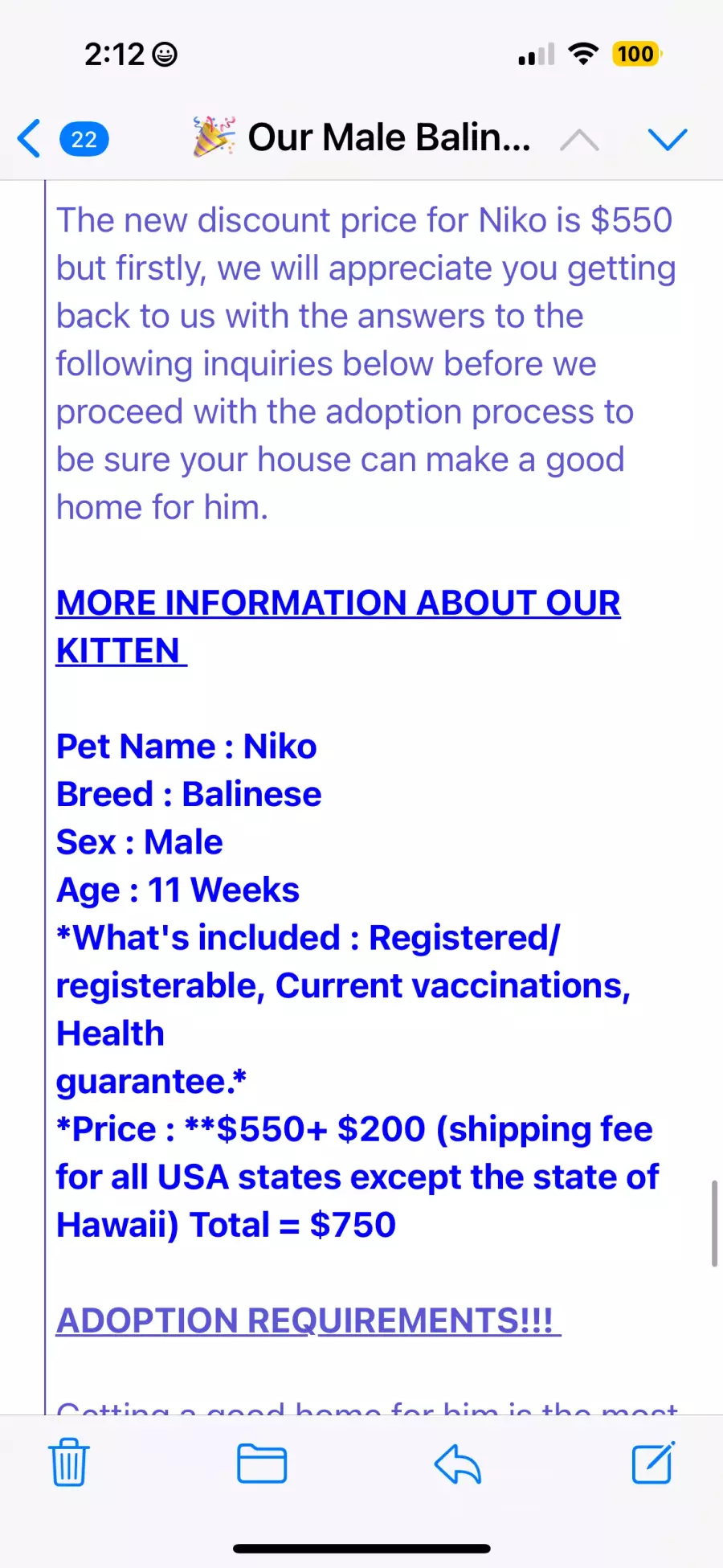The image size is (723, 1568).
Task: Jump to the previous message arrow
Action: pos(579,140)
